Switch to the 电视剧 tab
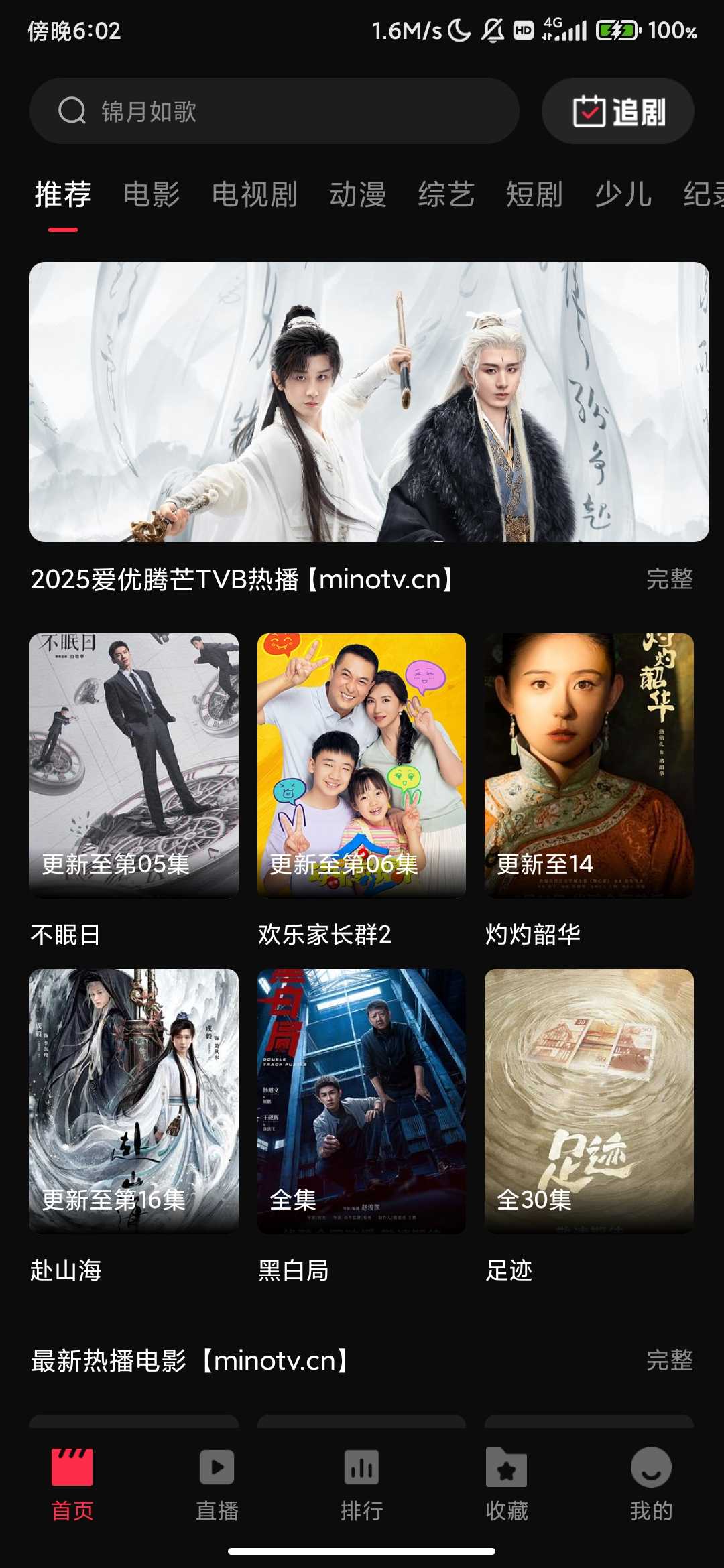724x1568 pixels. click(x=255, y=195)
